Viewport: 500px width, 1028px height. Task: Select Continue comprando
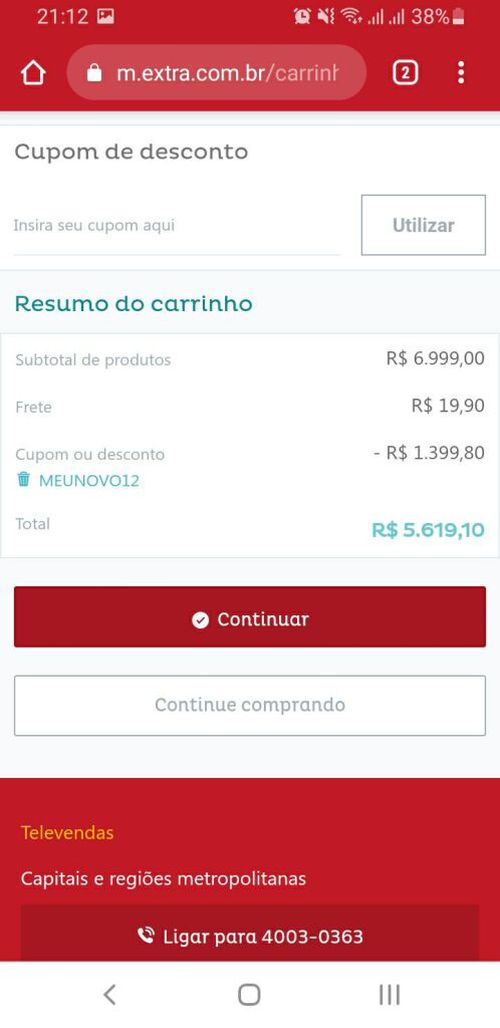[x=250, y=705]
